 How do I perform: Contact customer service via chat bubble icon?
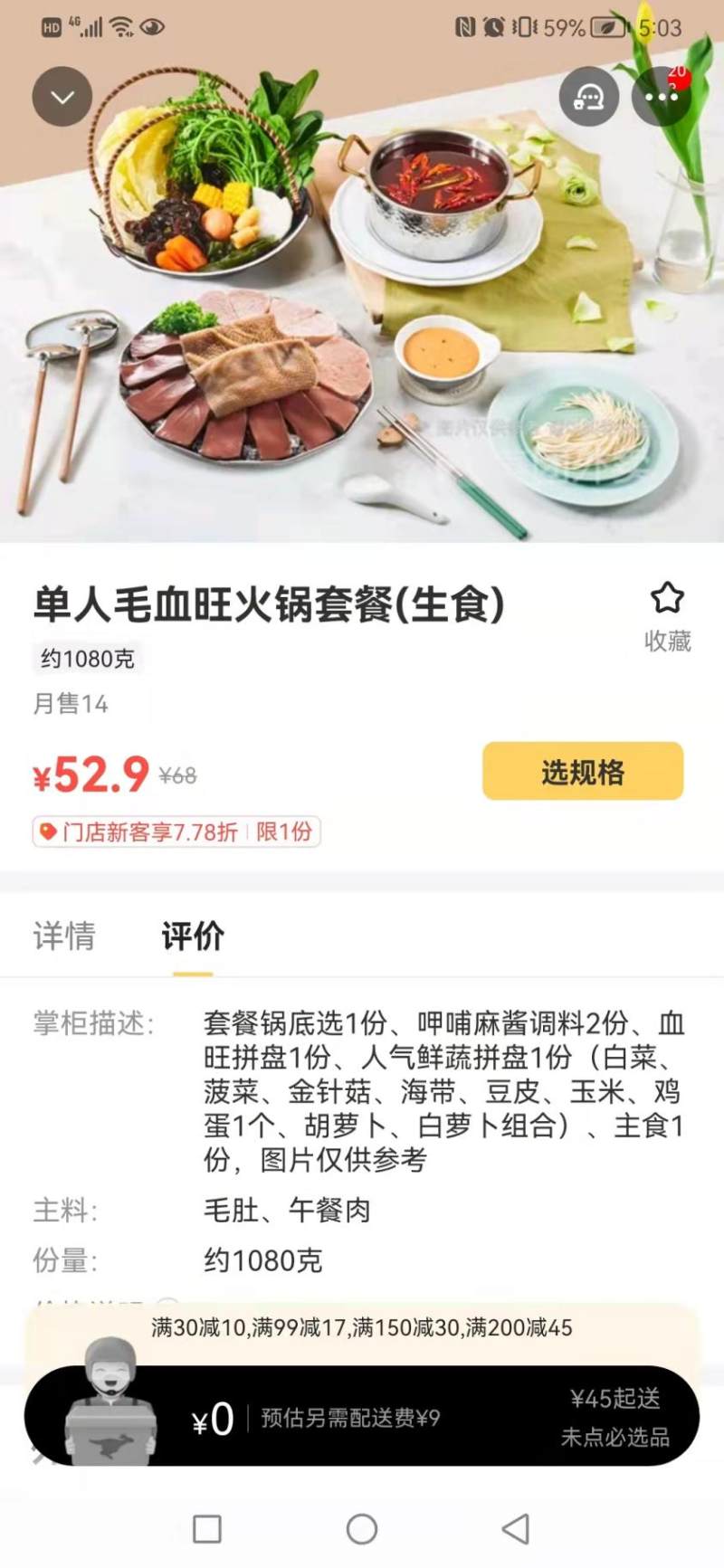(590, 96)
